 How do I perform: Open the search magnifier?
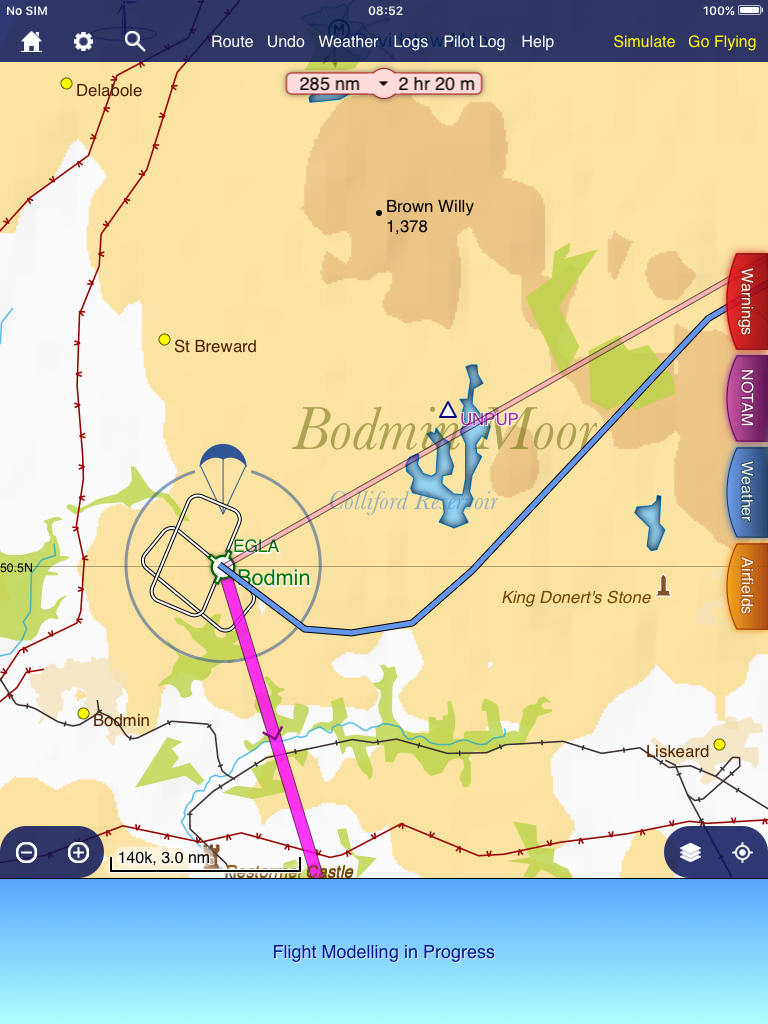click(135, 42)
